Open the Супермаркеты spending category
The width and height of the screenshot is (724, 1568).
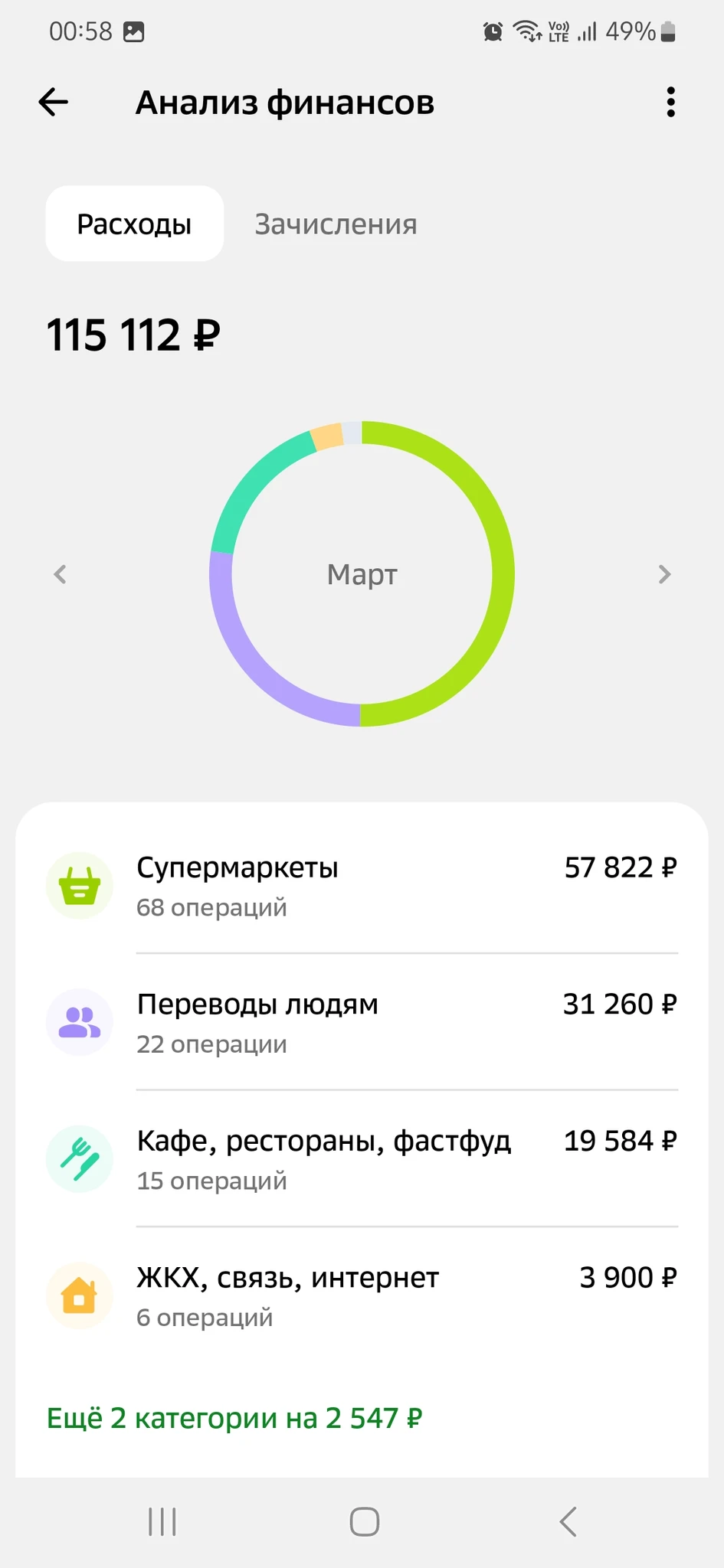click(x=362, y=886)
